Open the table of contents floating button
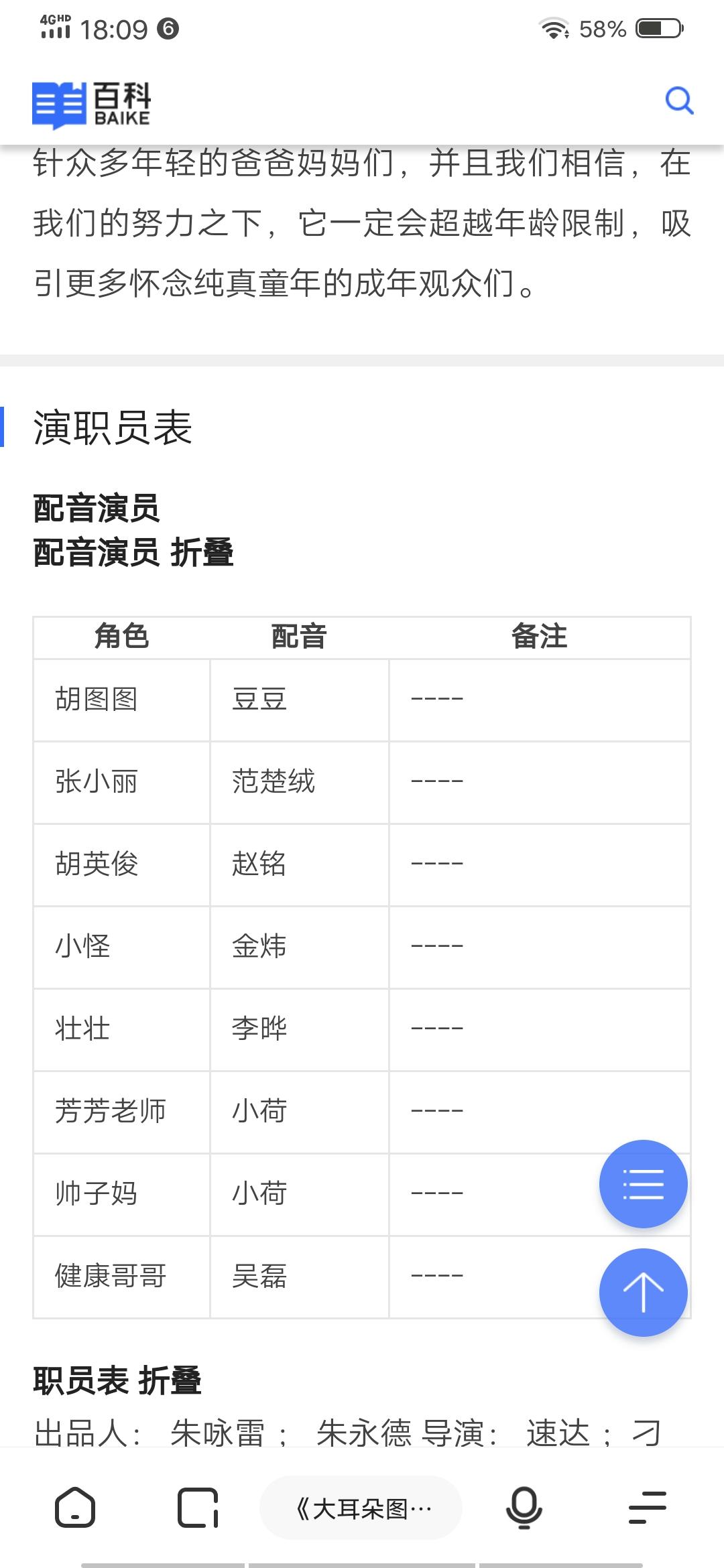The height and width of the screenshot is (1568, 724). (643, 1184)
